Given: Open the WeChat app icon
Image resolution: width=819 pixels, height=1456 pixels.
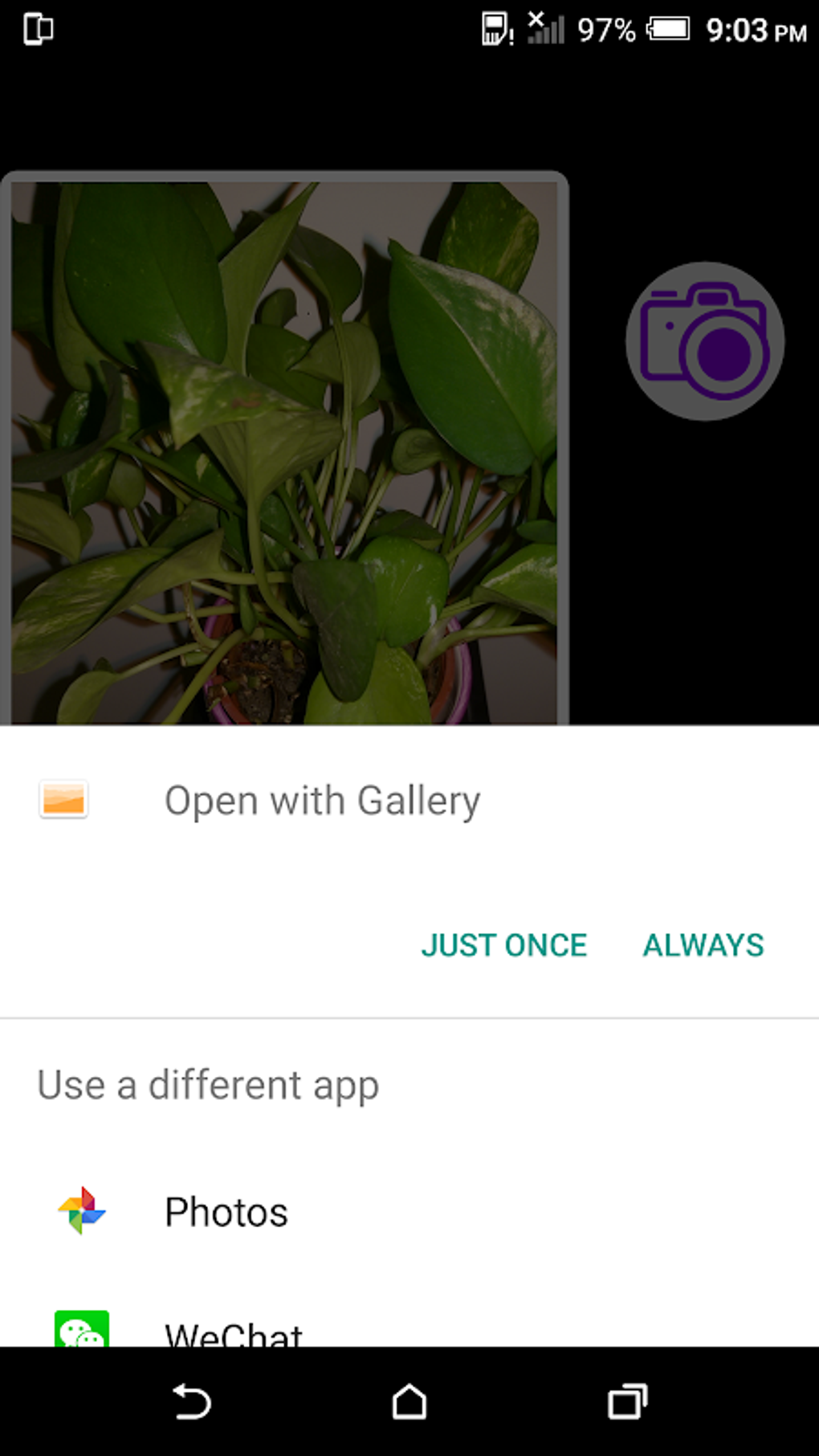Looking at the screenshot, I should point(80,1329).
